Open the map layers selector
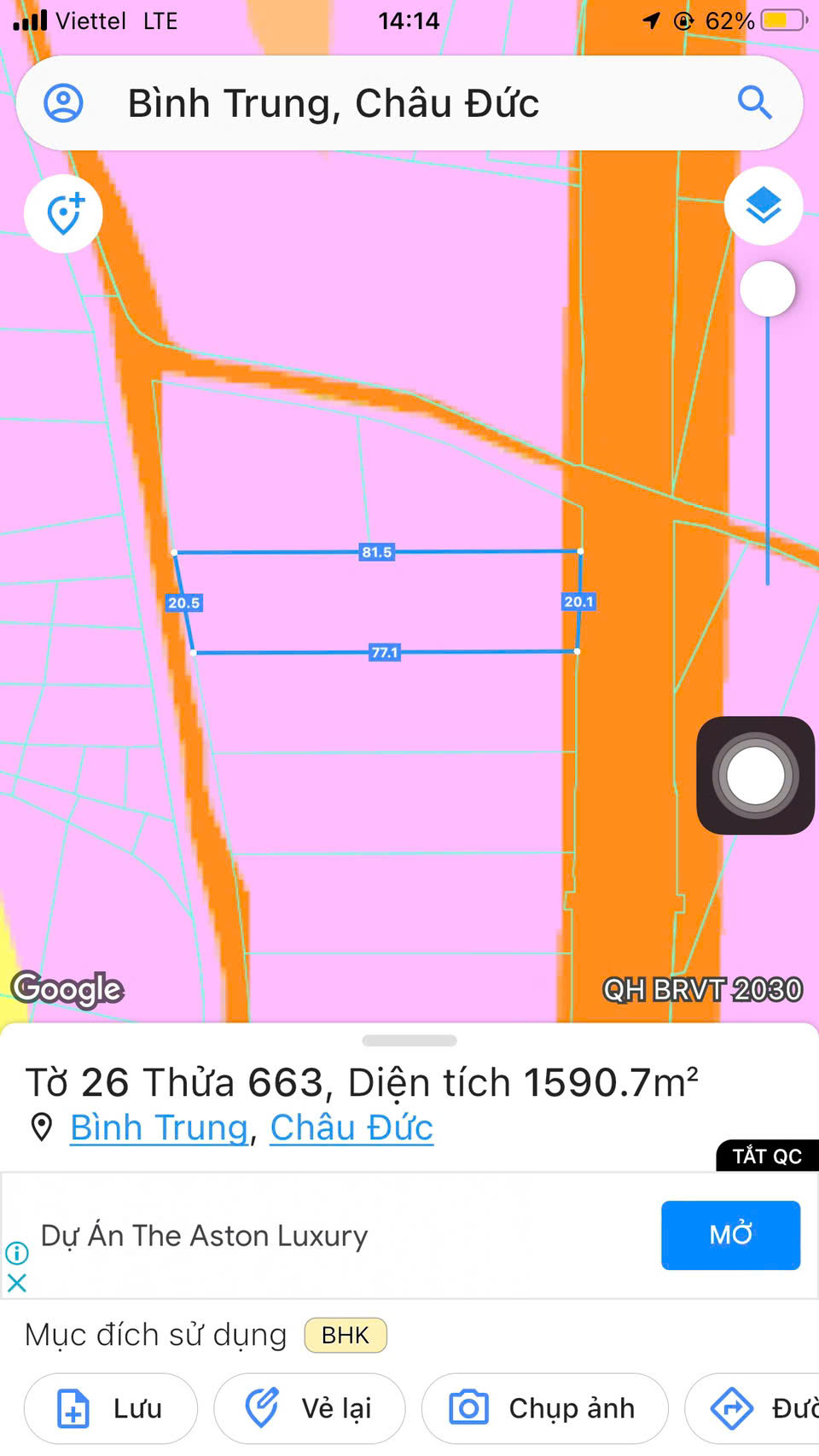 (763, 206)
